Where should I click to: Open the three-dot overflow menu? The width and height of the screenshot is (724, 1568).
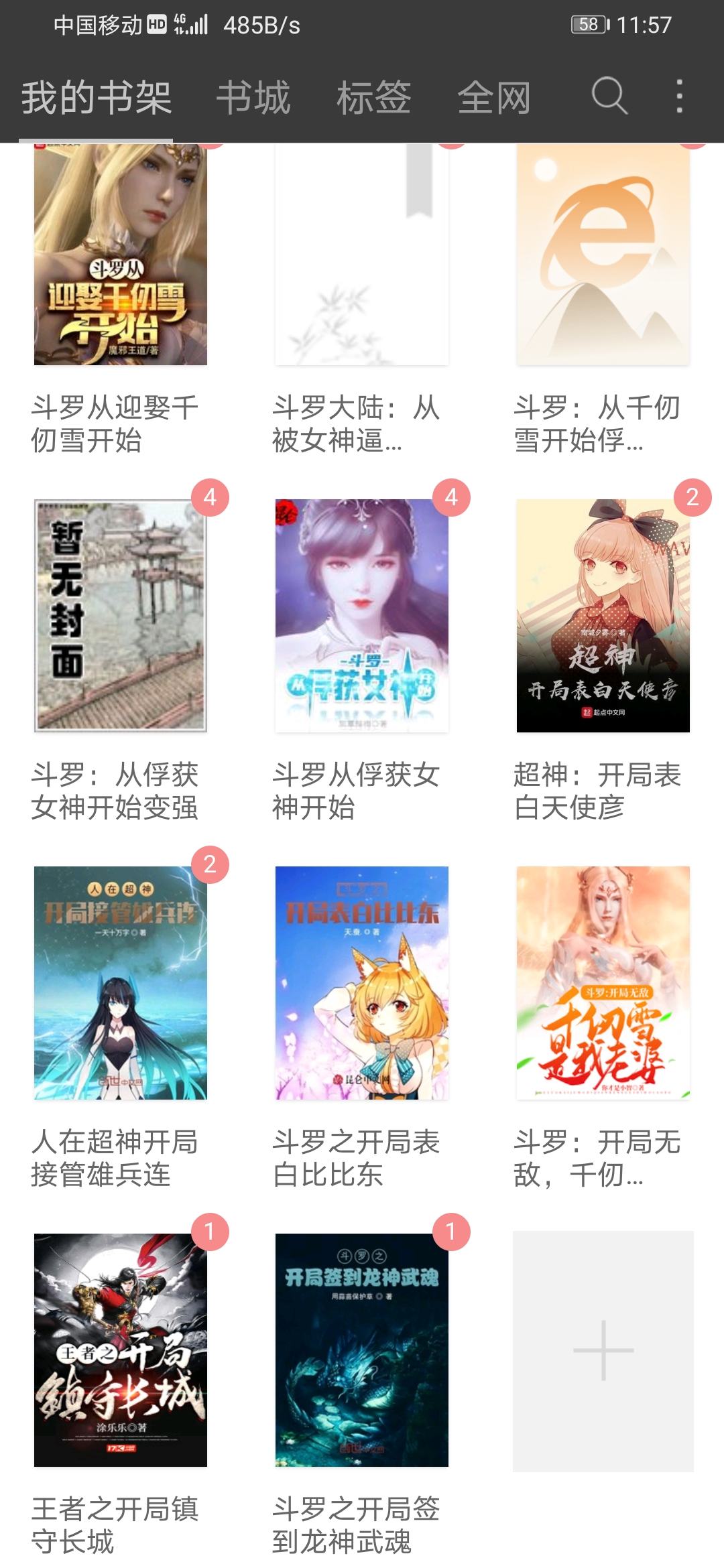click(680, 96)
